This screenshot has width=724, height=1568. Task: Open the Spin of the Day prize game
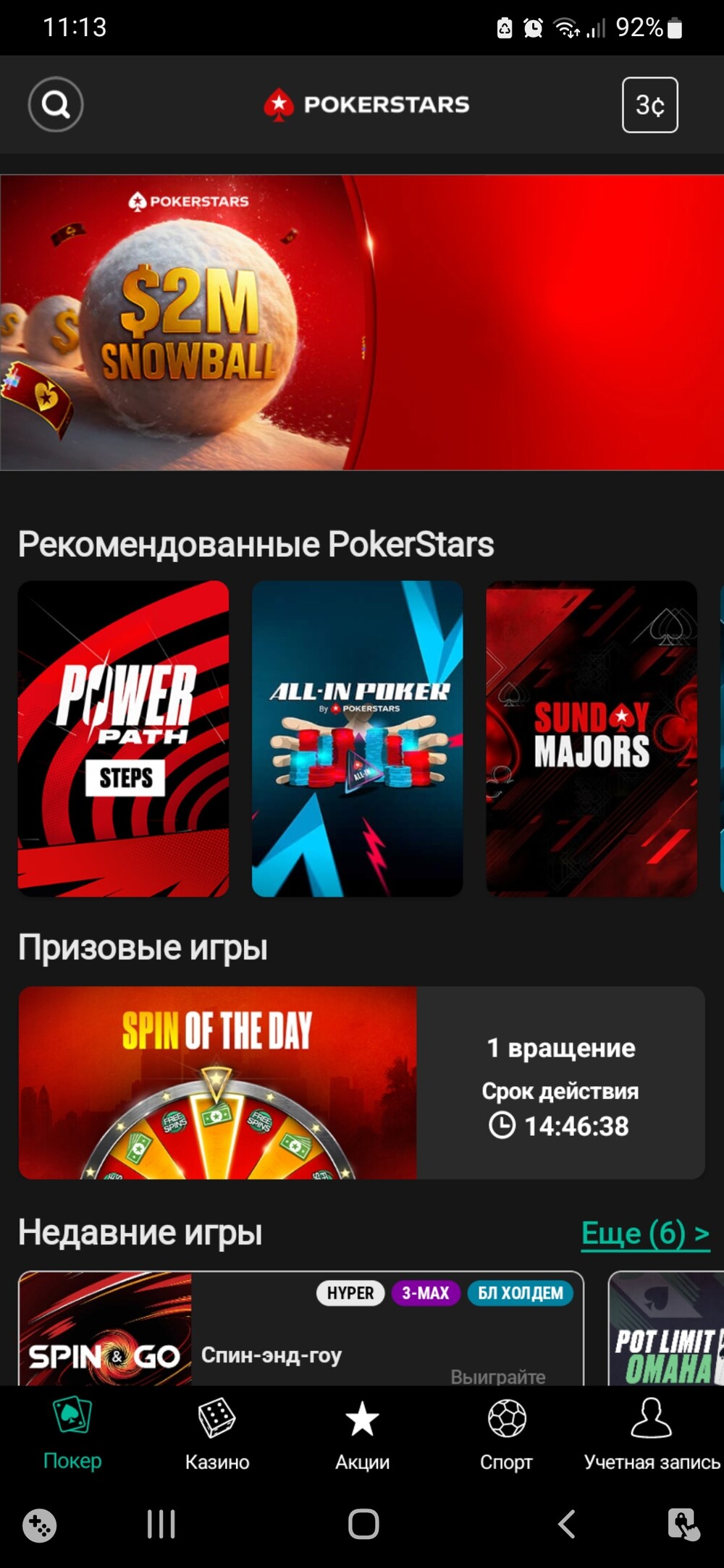point(361,1082)
